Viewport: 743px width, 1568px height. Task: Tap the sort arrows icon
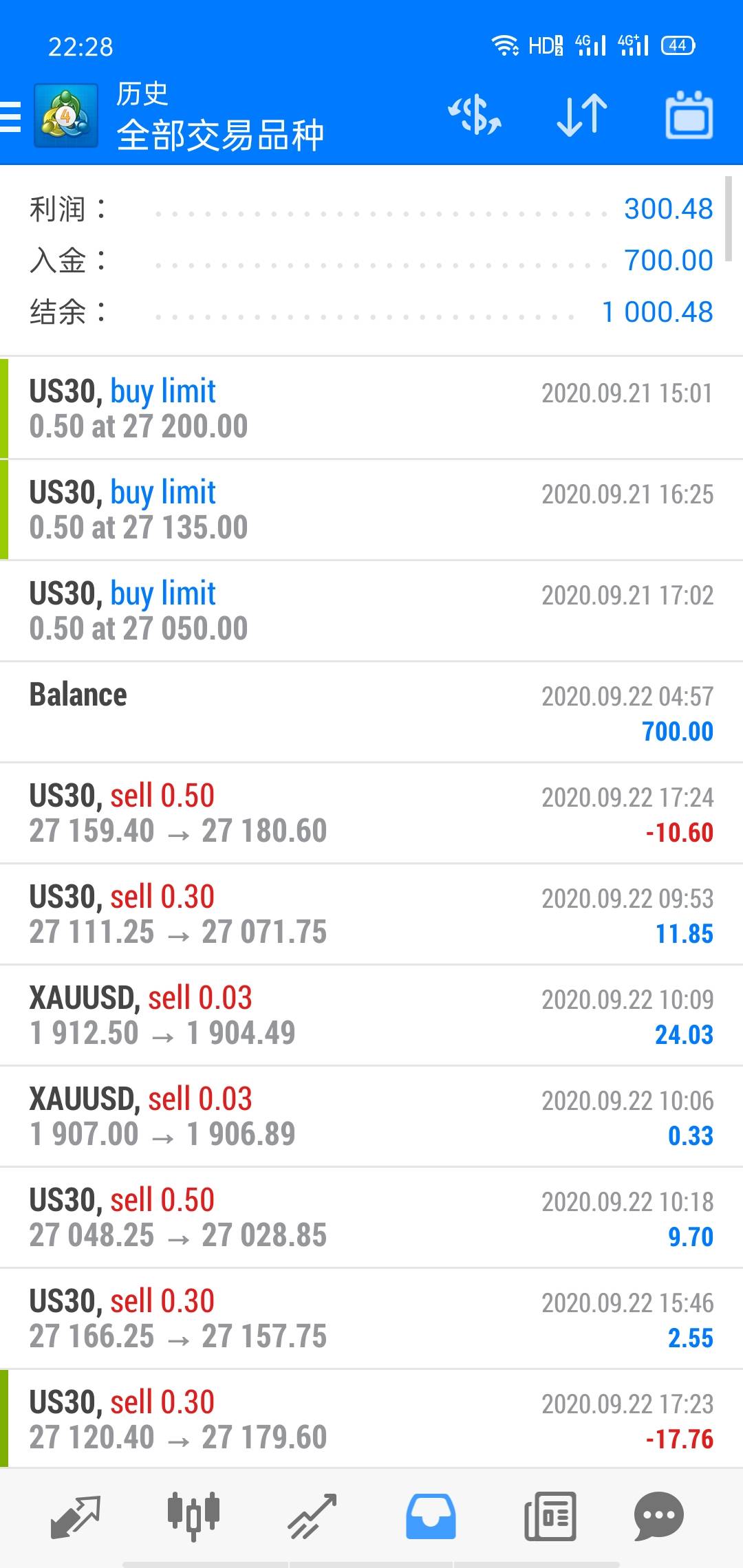pos(582,115)
